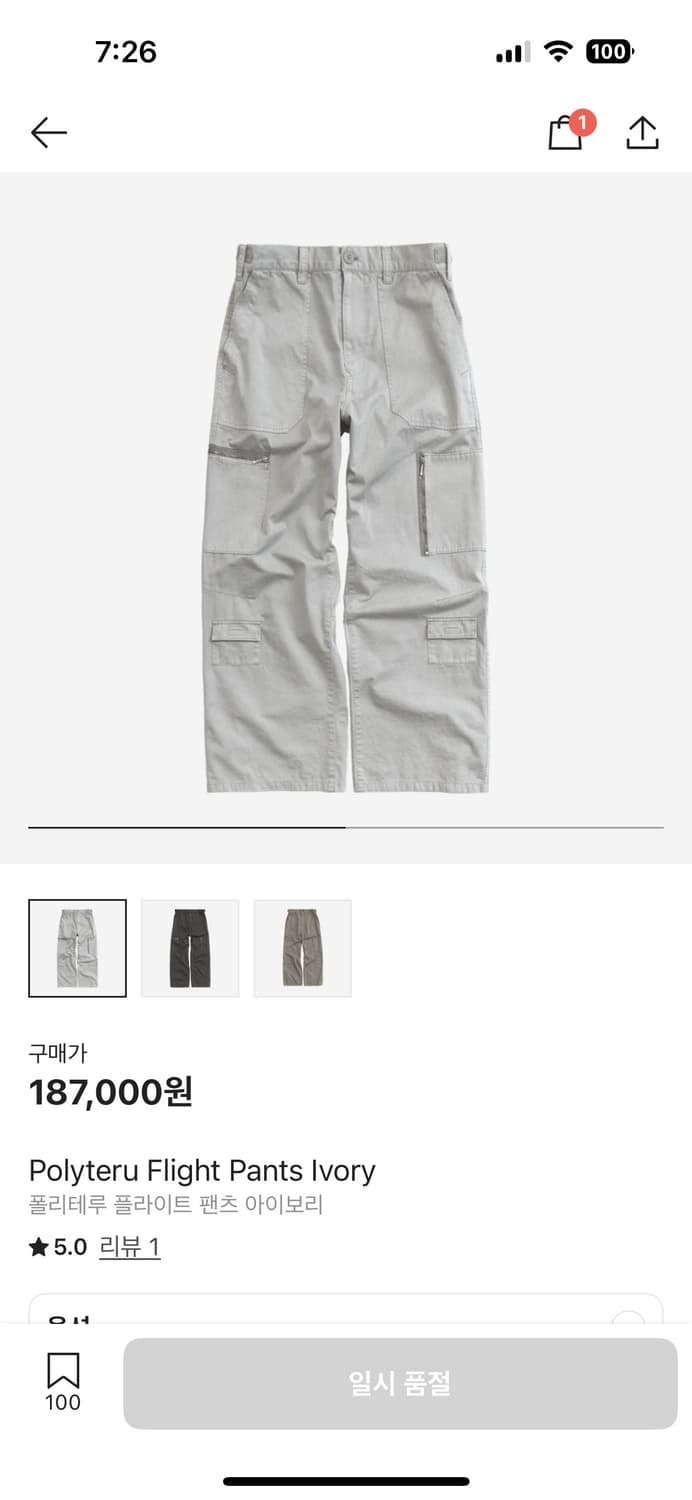
Task: Select the ivory pants thumbnail
Action: coord(78,948)
